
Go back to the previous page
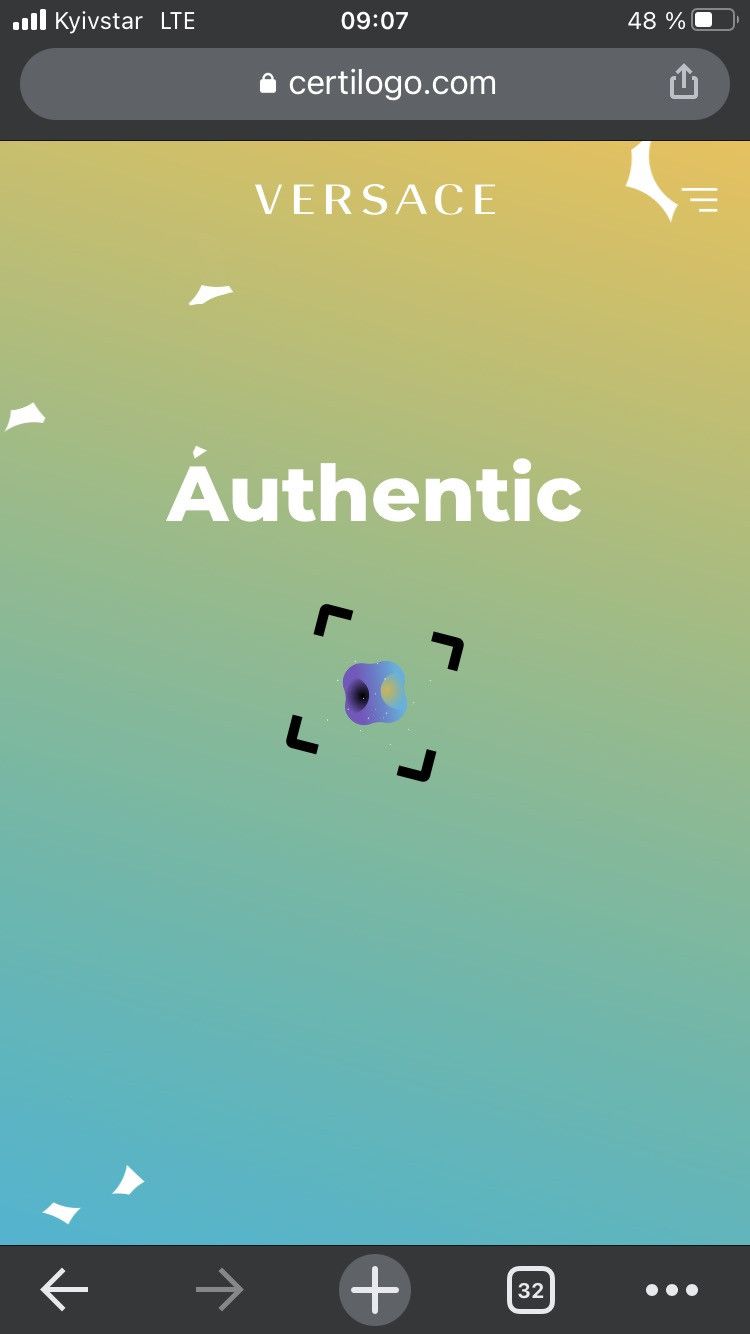point(64,1290)
